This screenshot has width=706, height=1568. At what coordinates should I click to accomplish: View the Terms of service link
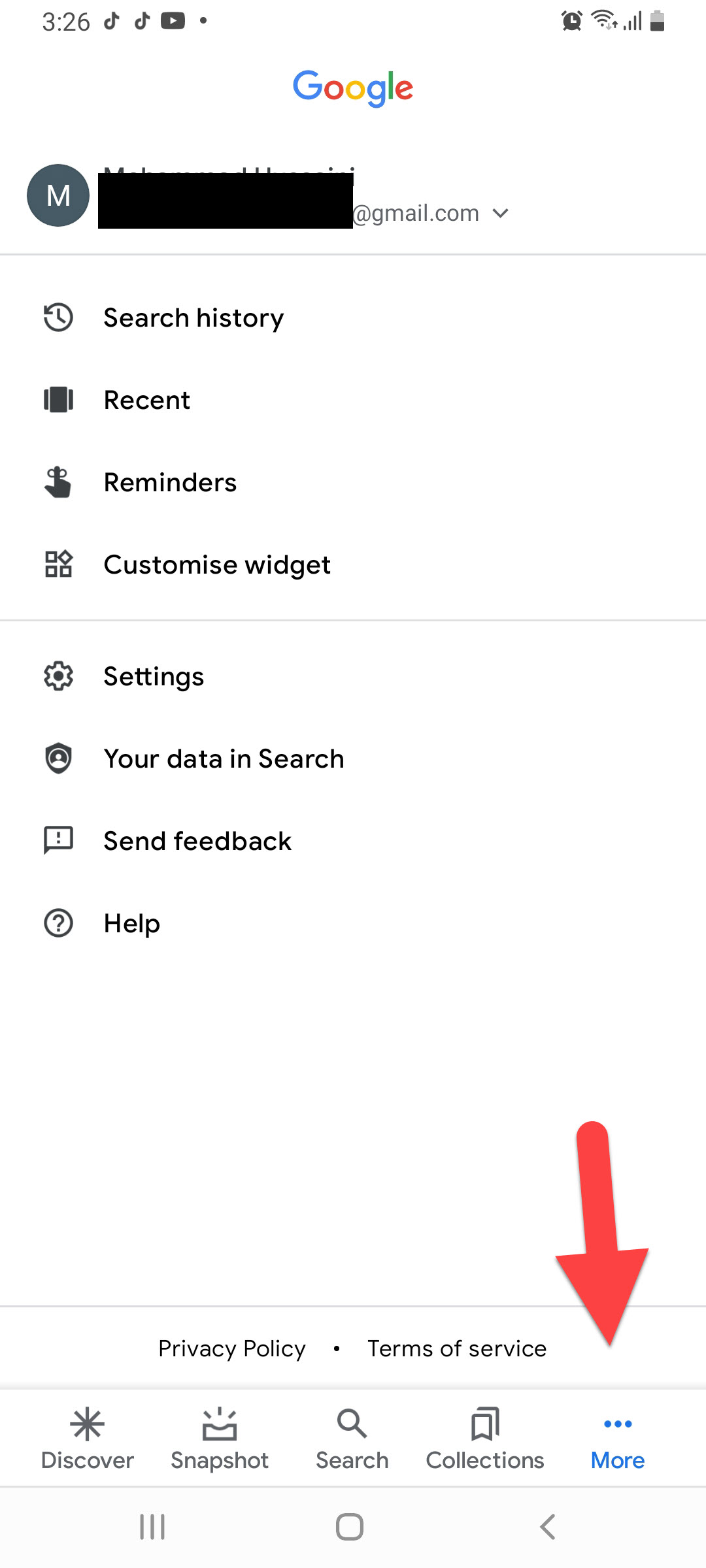pyautogui.click(x=457, y=1348)
